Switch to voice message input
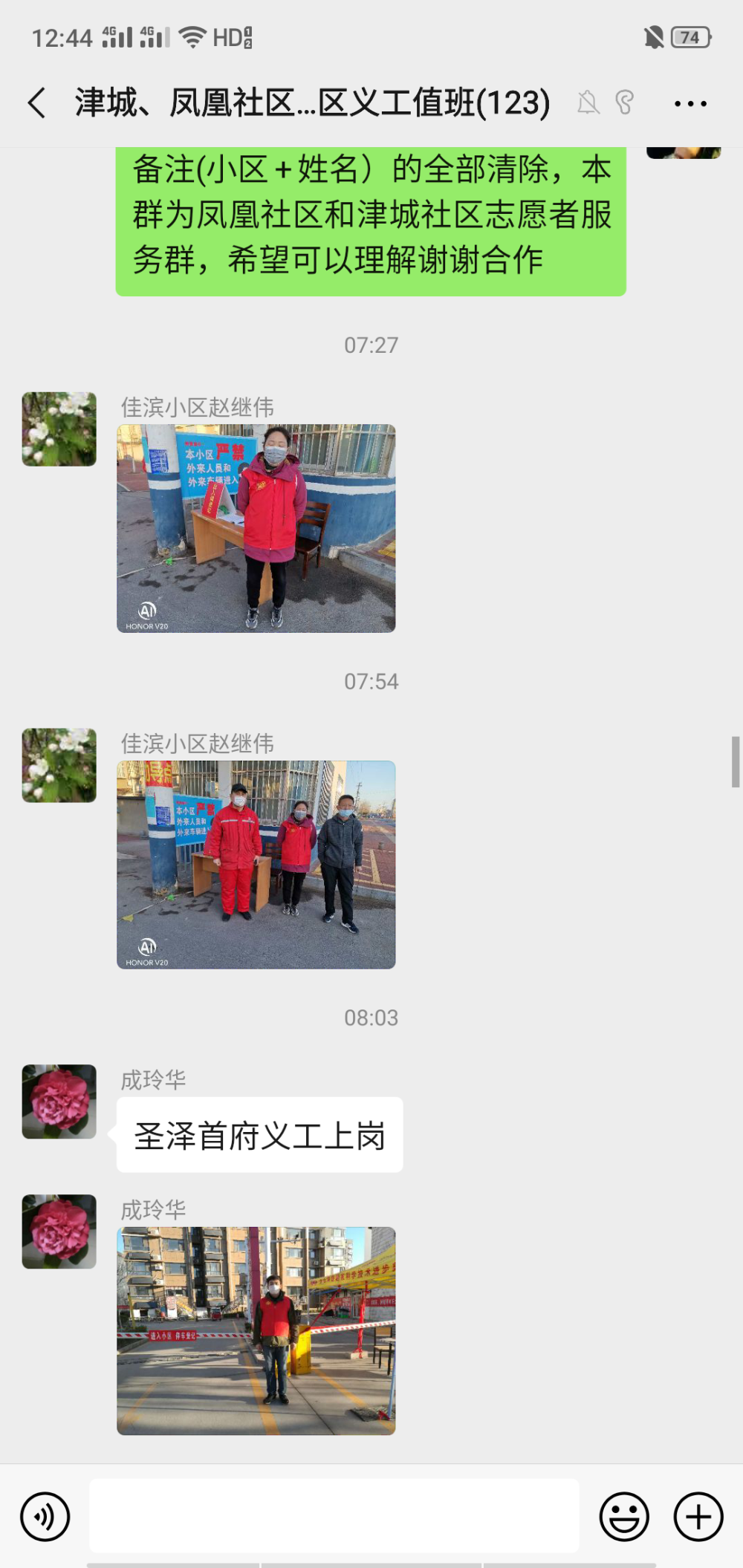The width and height of the screenshot is (743, 1568). 45,1516
